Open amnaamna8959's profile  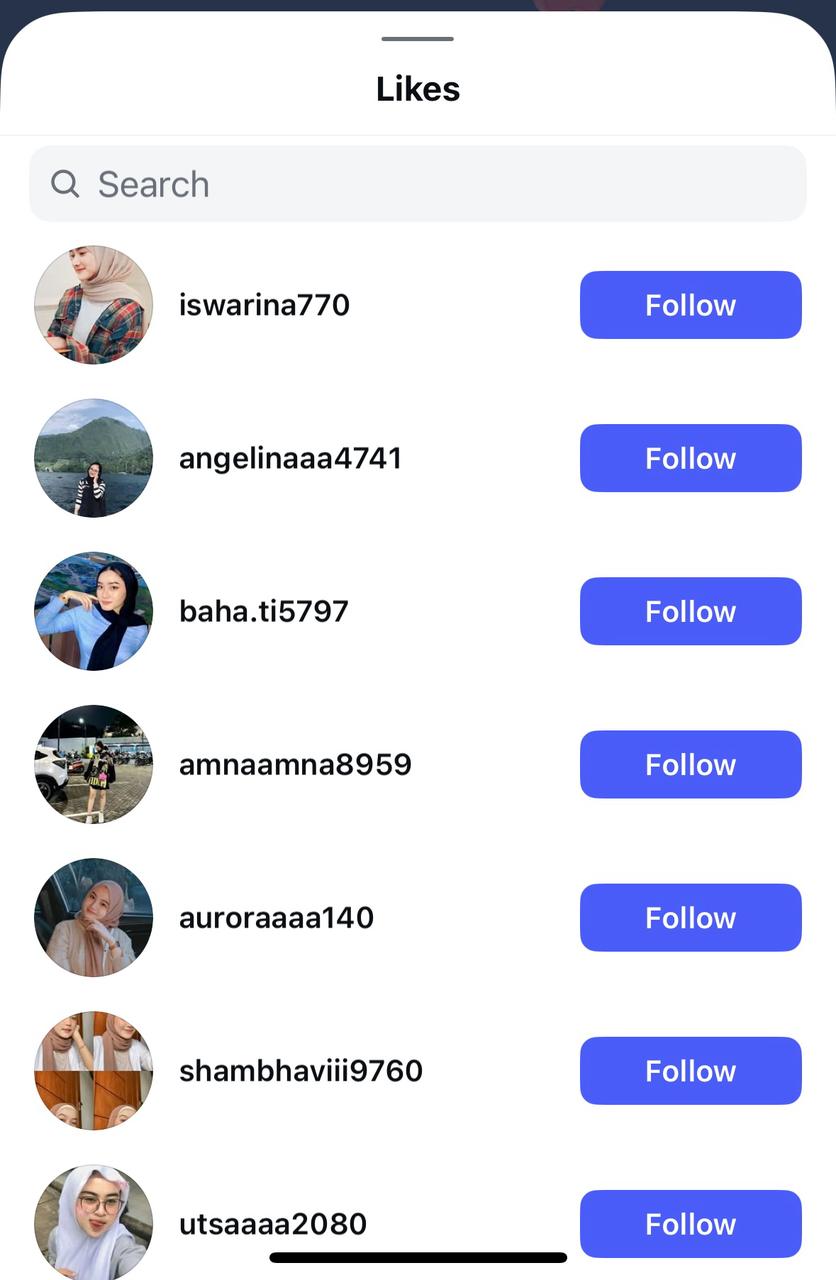tap(295, 764)
